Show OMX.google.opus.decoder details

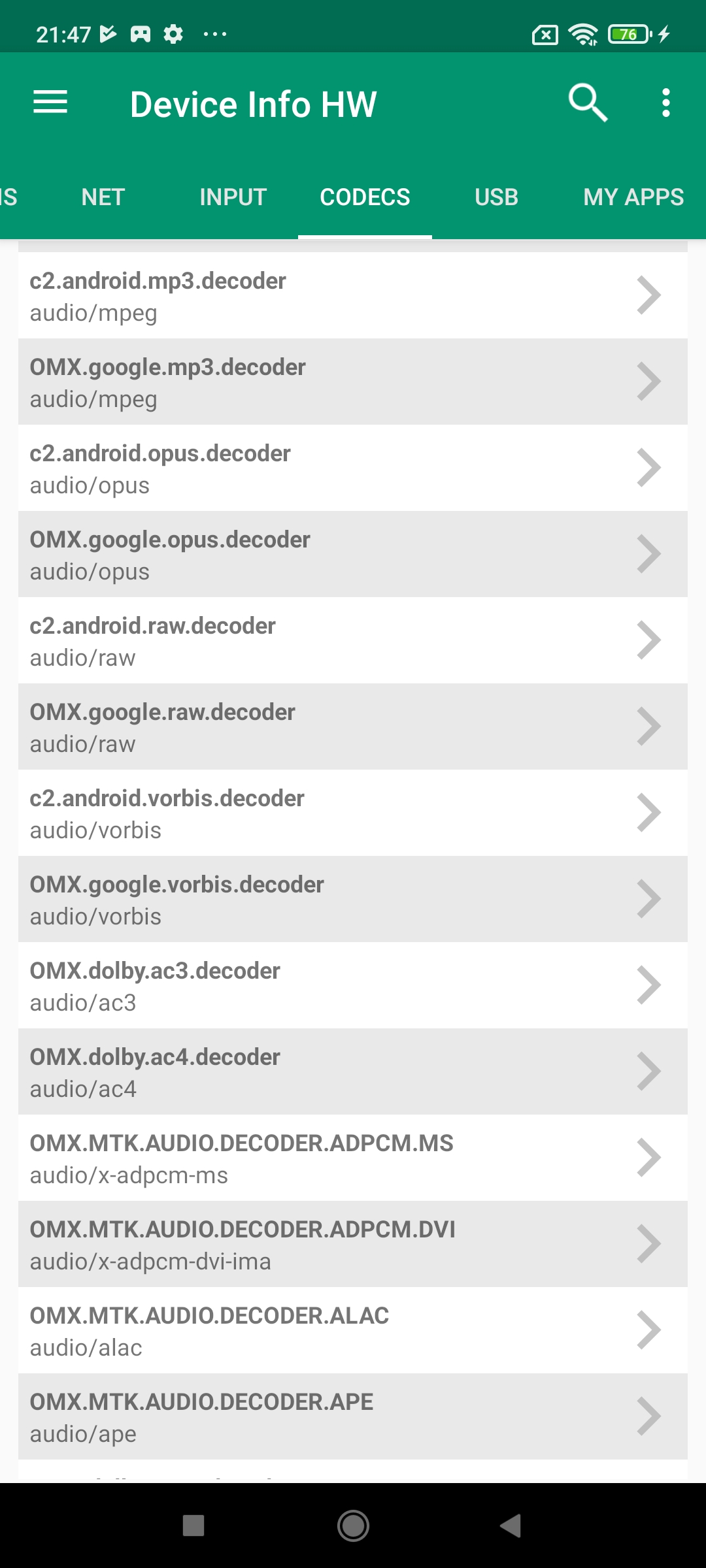353,555
